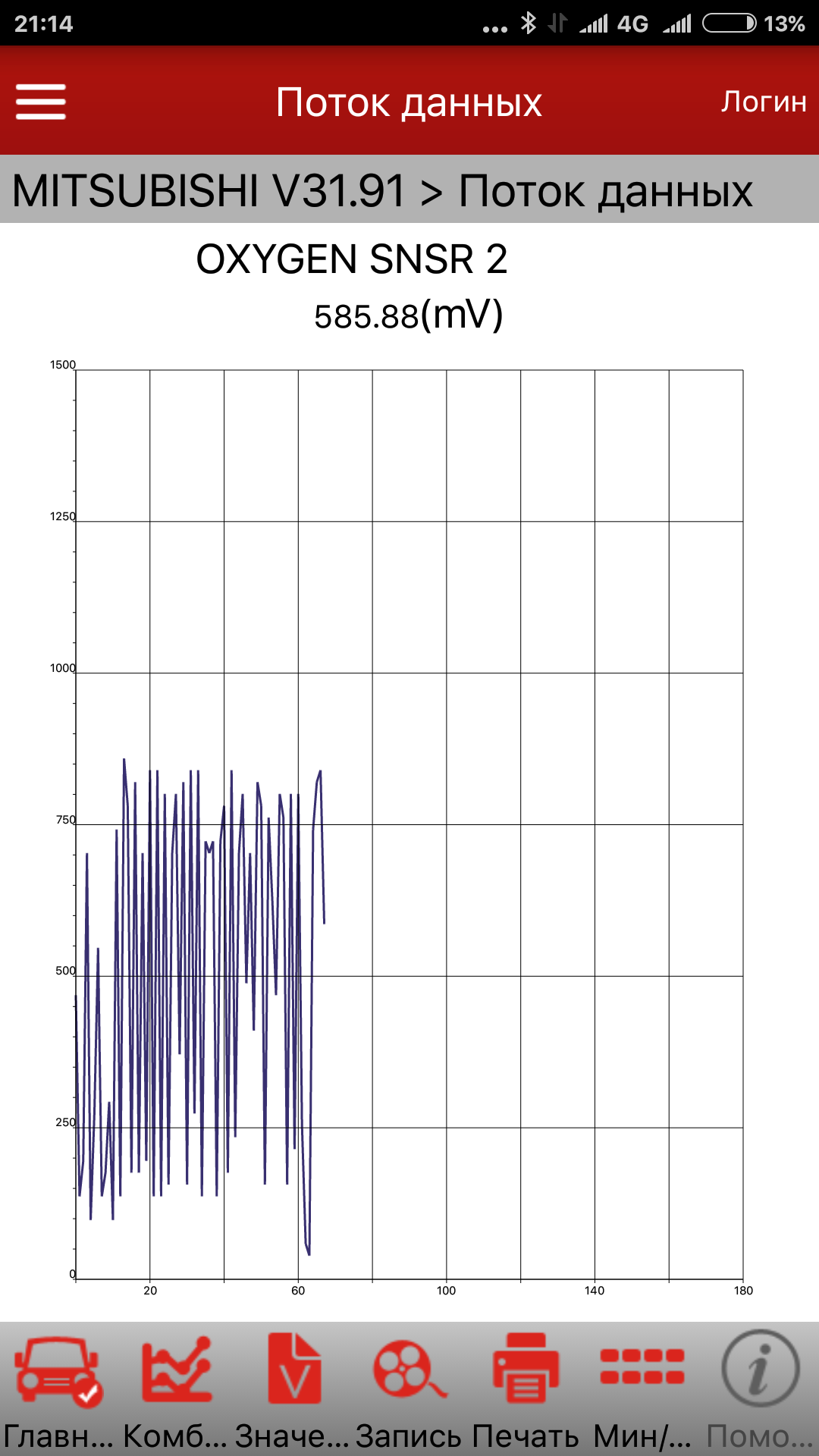Open the hamburger drawer menu
This screenshot has height=1456, width=819.
pyautogui.click(x=41, y=102)
